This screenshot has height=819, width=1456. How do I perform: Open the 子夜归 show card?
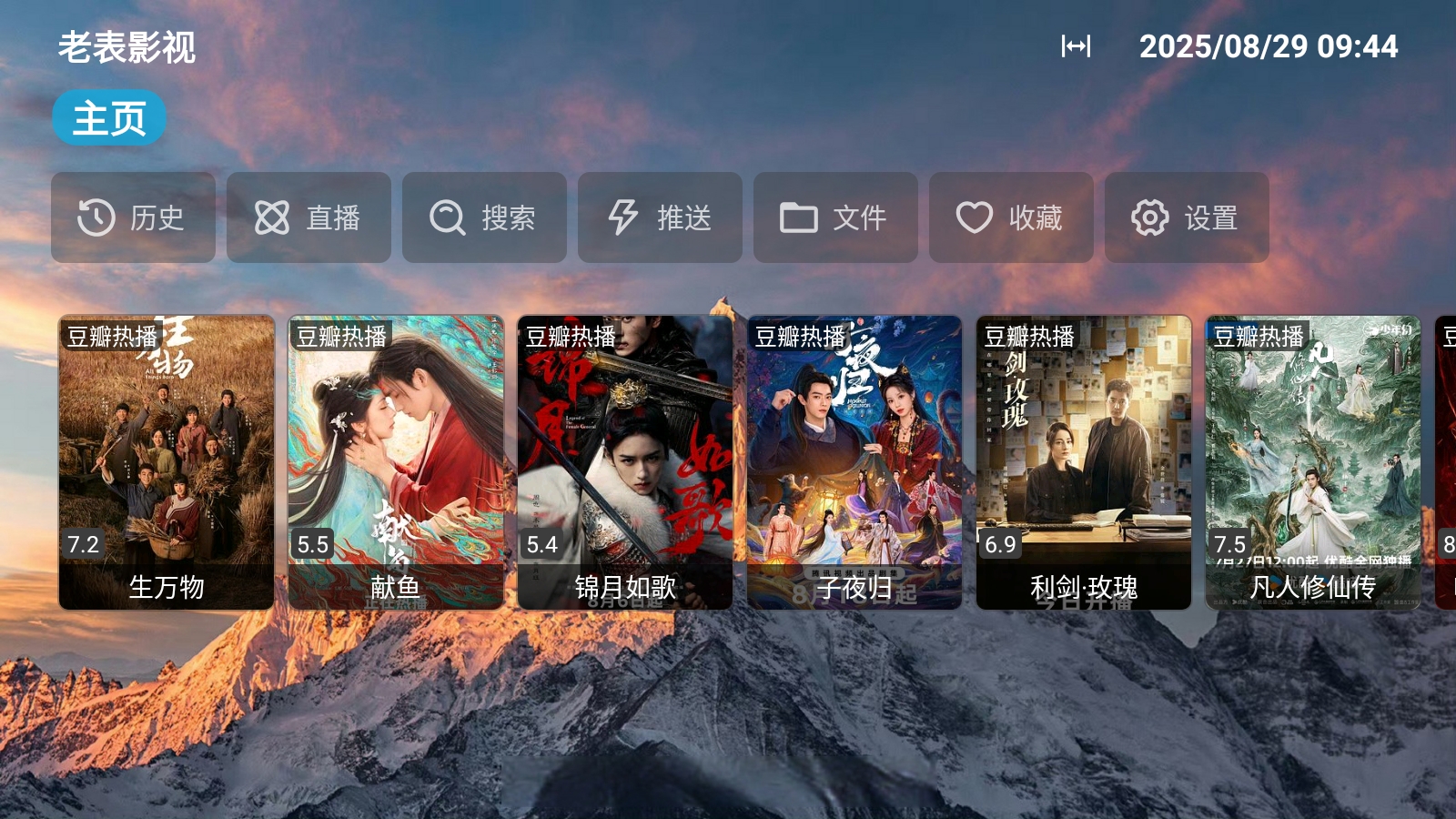tap(854, 462)
